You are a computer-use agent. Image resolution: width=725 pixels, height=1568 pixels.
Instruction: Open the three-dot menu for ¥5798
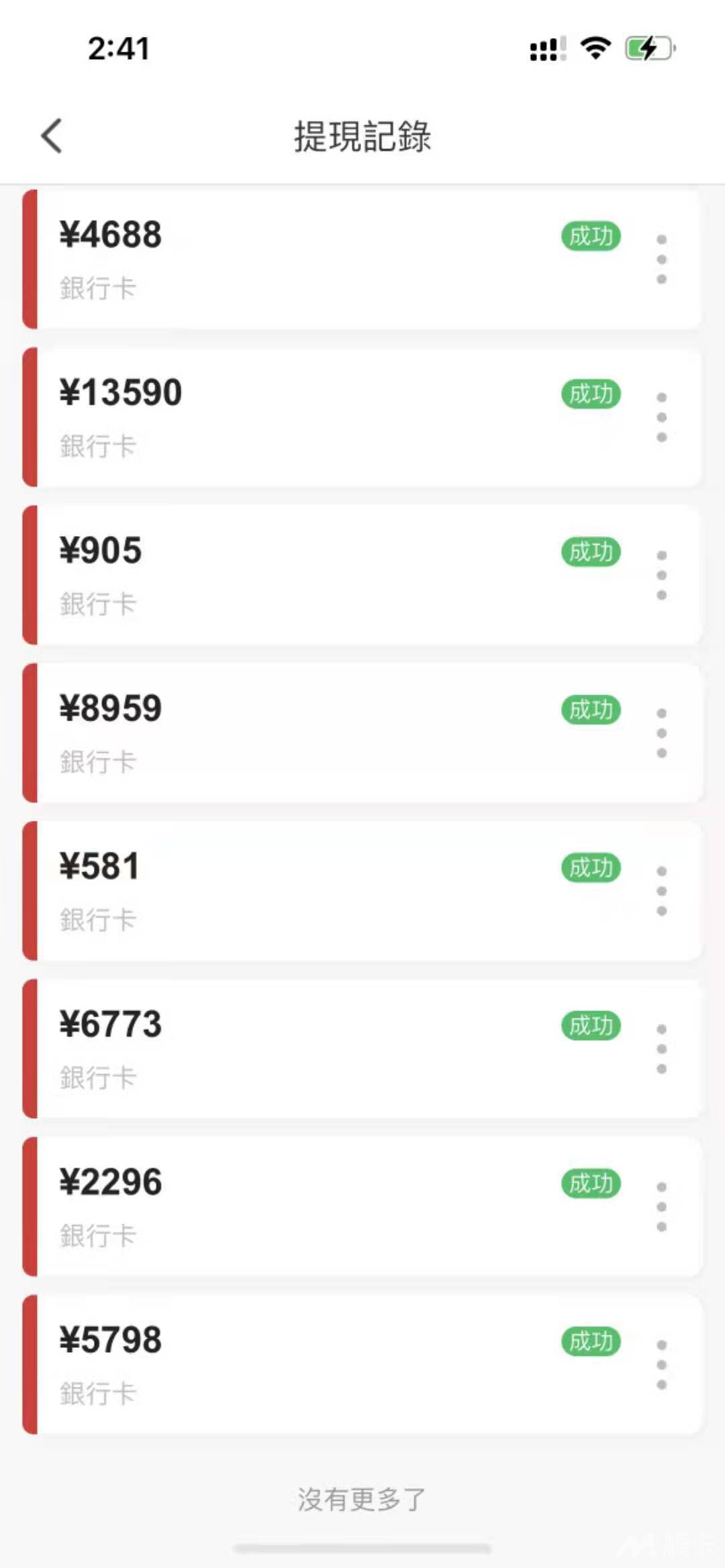661,1365
